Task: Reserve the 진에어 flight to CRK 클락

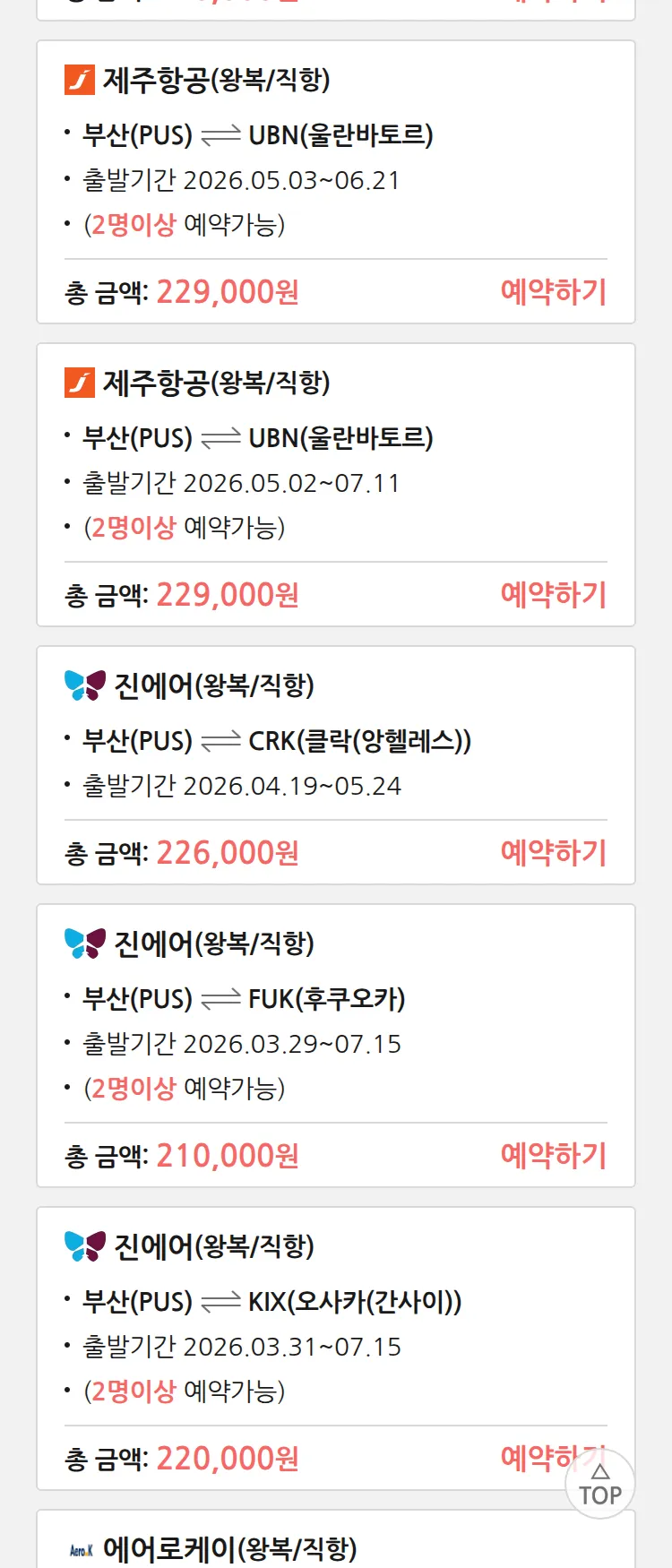Action: [x=553, y=853]
